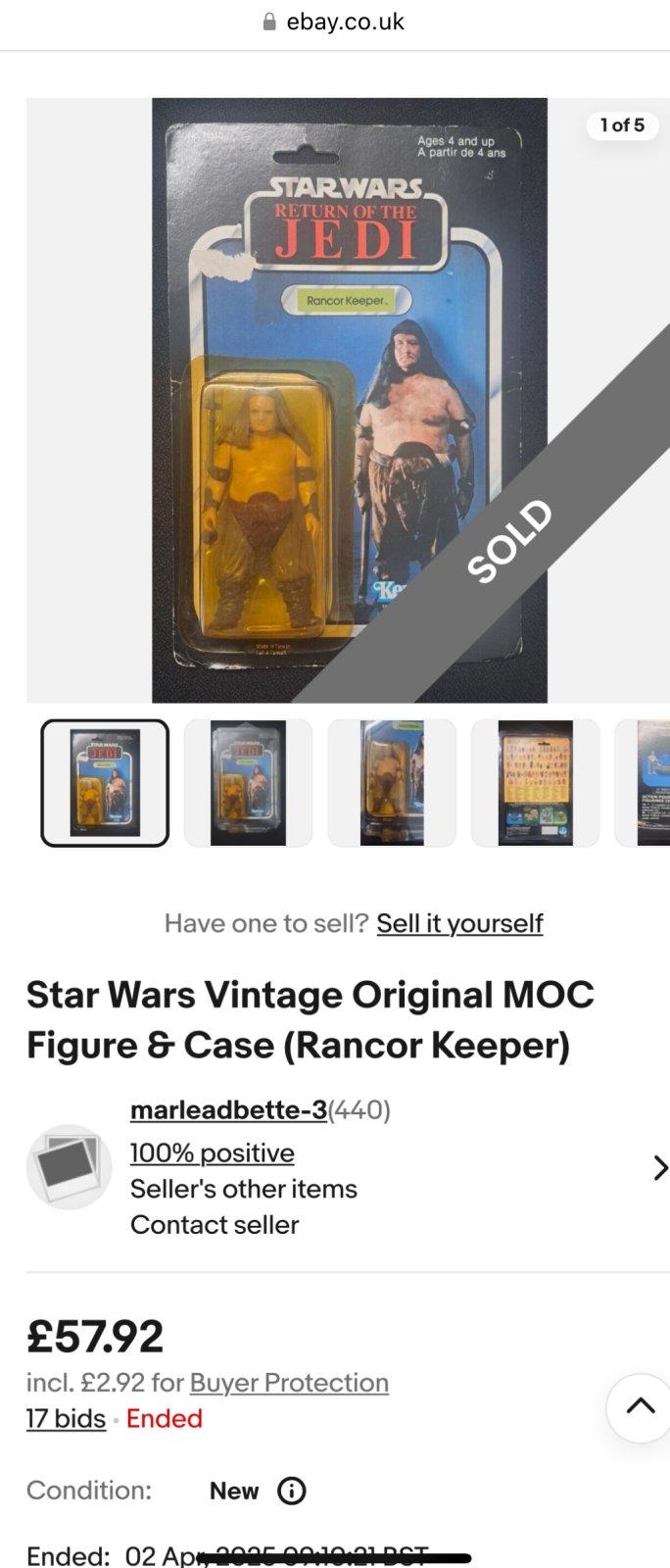Open Seller's other items

(243, 1189)
